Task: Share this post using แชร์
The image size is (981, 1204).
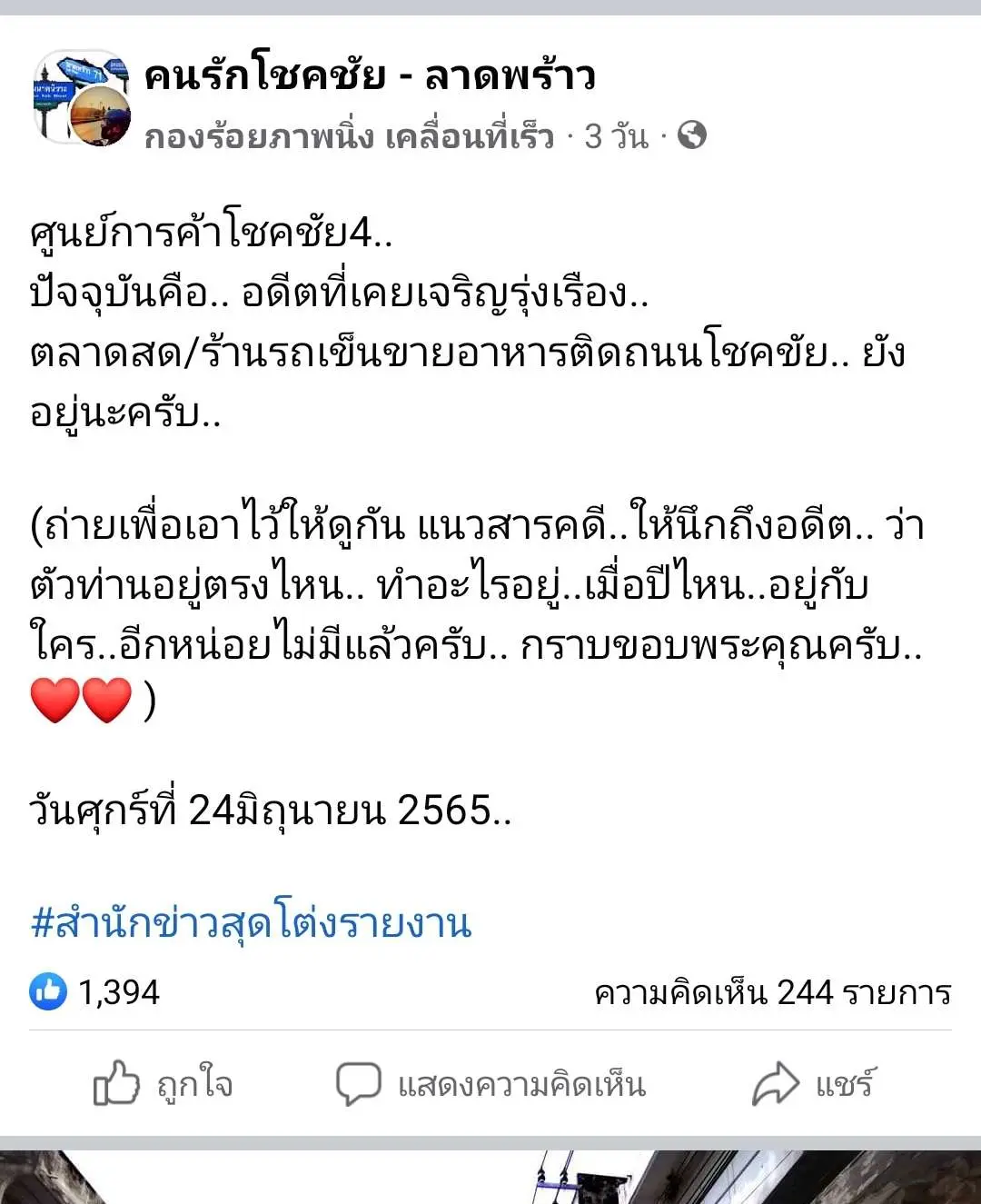Action: [813, 1084]
